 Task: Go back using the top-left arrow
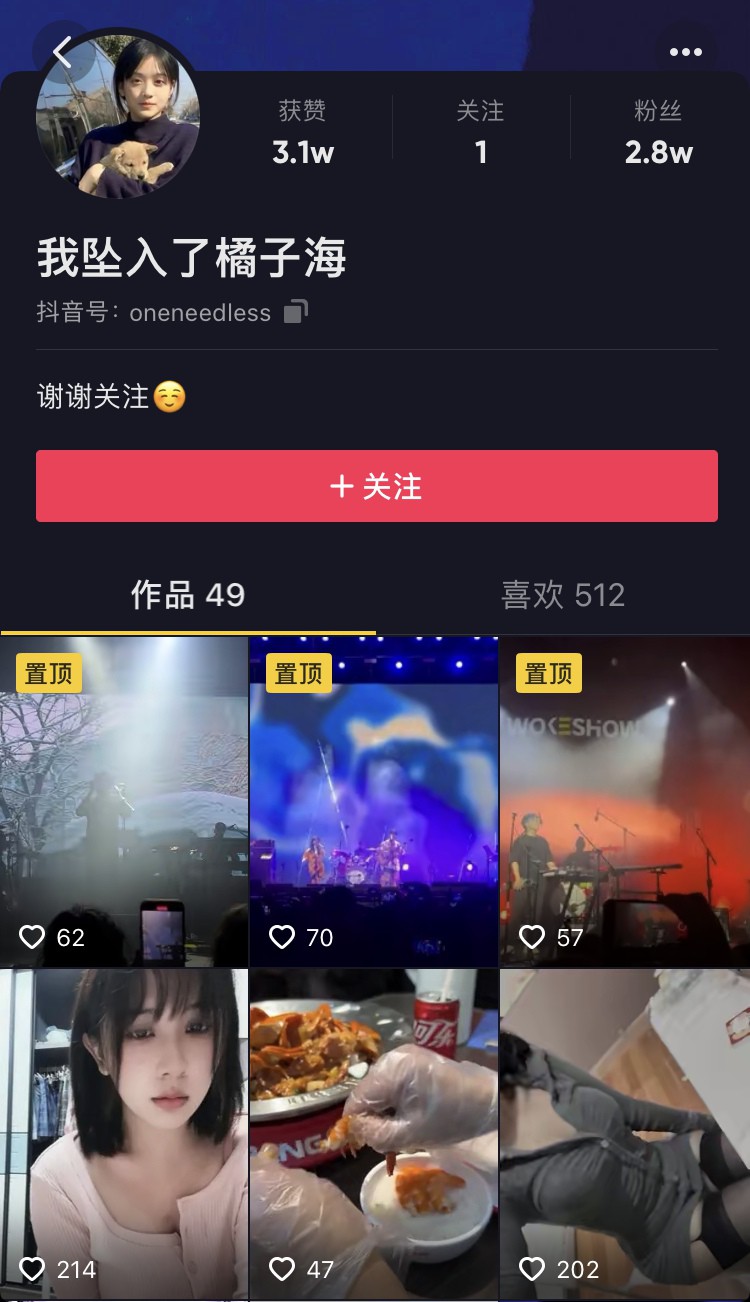(x=64, y=52)
